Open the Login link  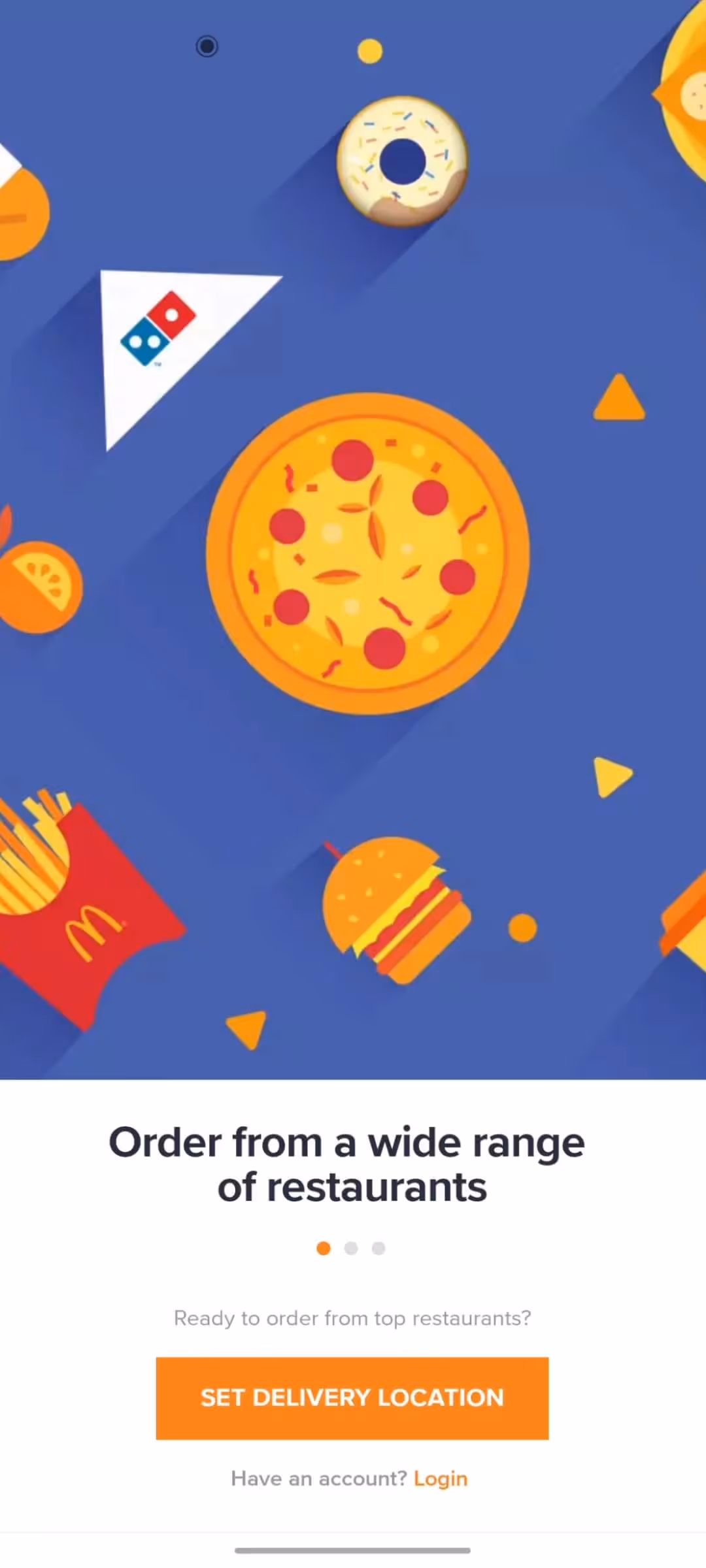pos(441,1479)
